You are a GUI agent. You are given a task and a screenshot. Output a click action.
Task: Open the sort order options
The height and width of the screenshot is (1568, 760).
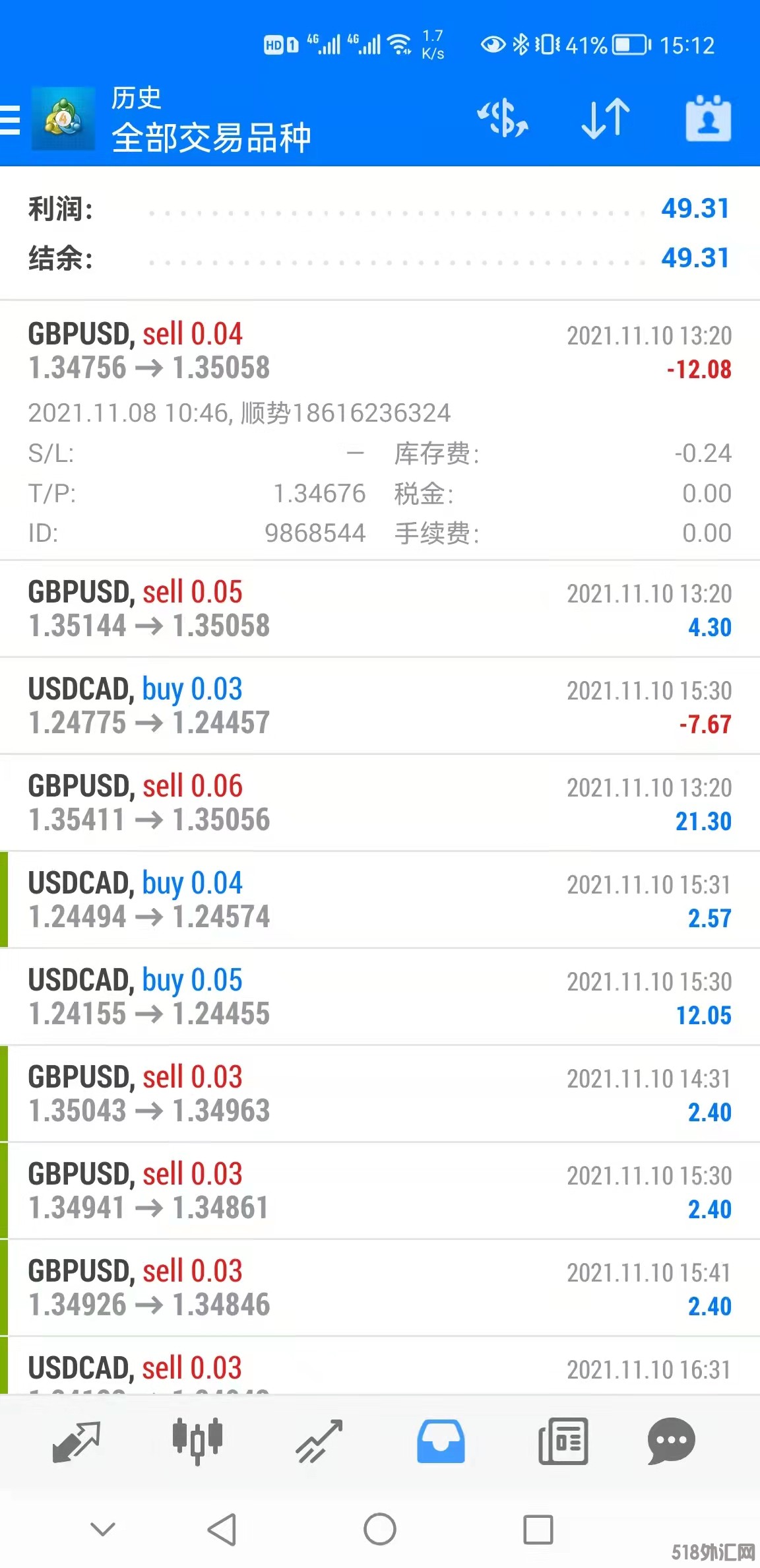[x=606, y=119]
